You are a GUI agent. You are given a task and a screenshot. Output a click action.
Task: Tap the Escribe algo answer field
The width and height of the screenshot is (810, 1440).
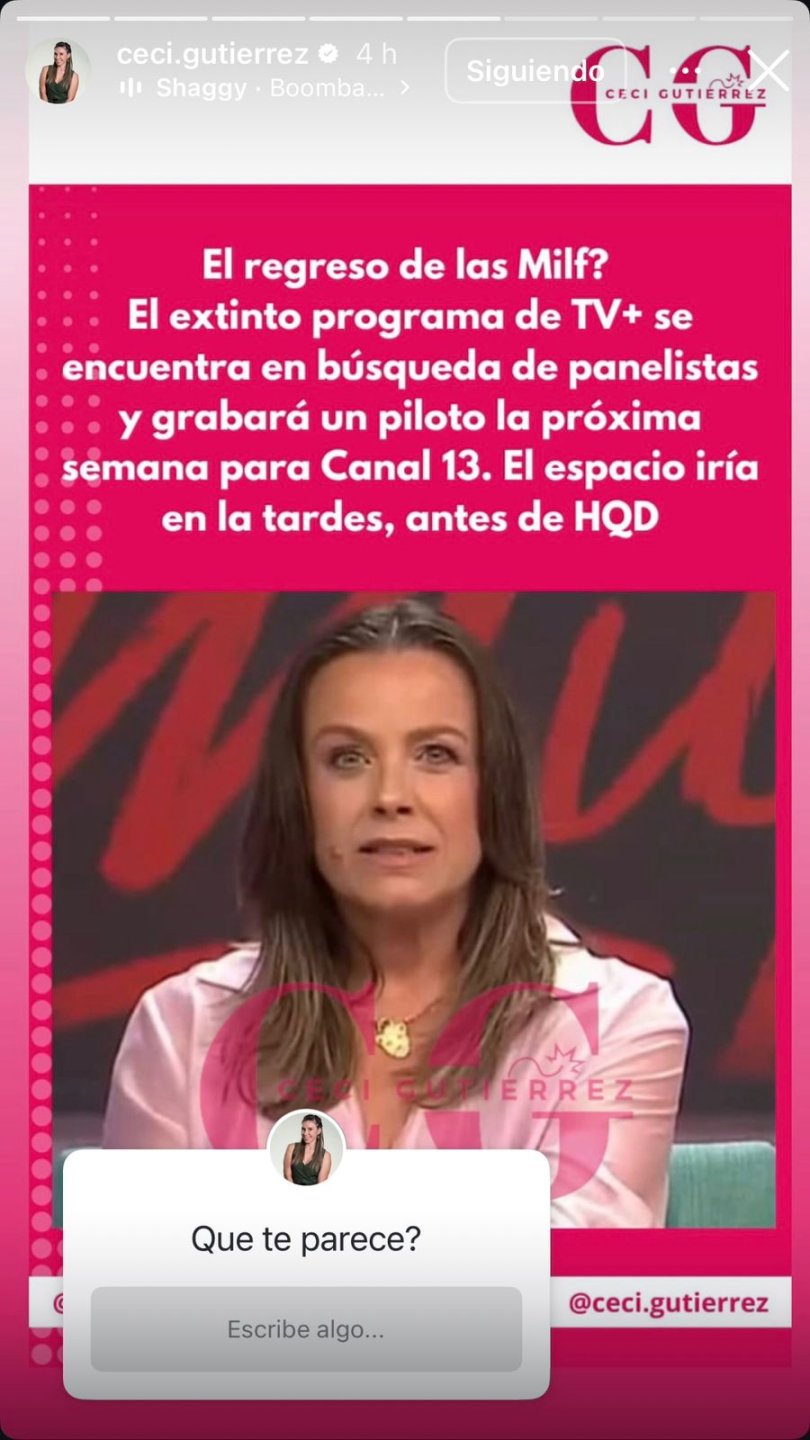tap(306, 1329)
